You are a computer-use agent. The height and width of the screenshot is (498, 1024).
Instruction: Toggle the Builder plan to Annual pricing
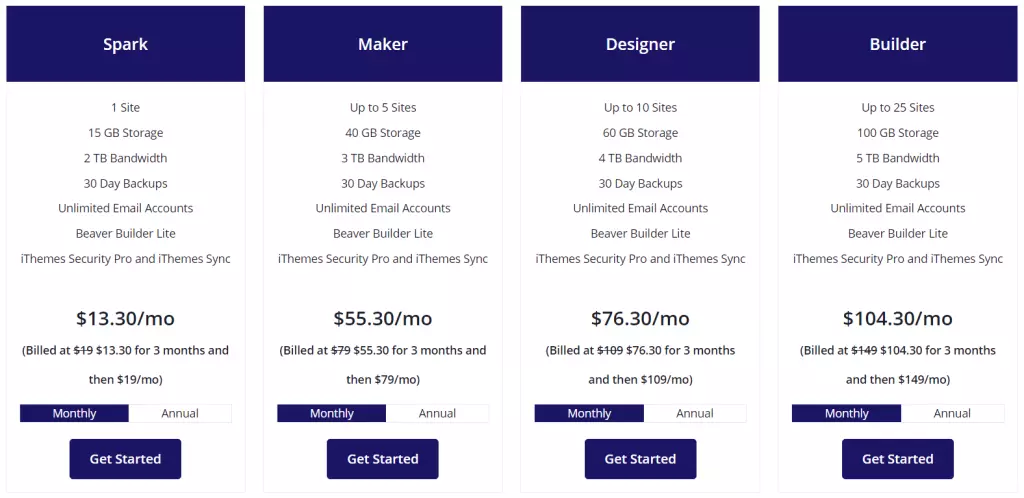[x=952, y=413]
